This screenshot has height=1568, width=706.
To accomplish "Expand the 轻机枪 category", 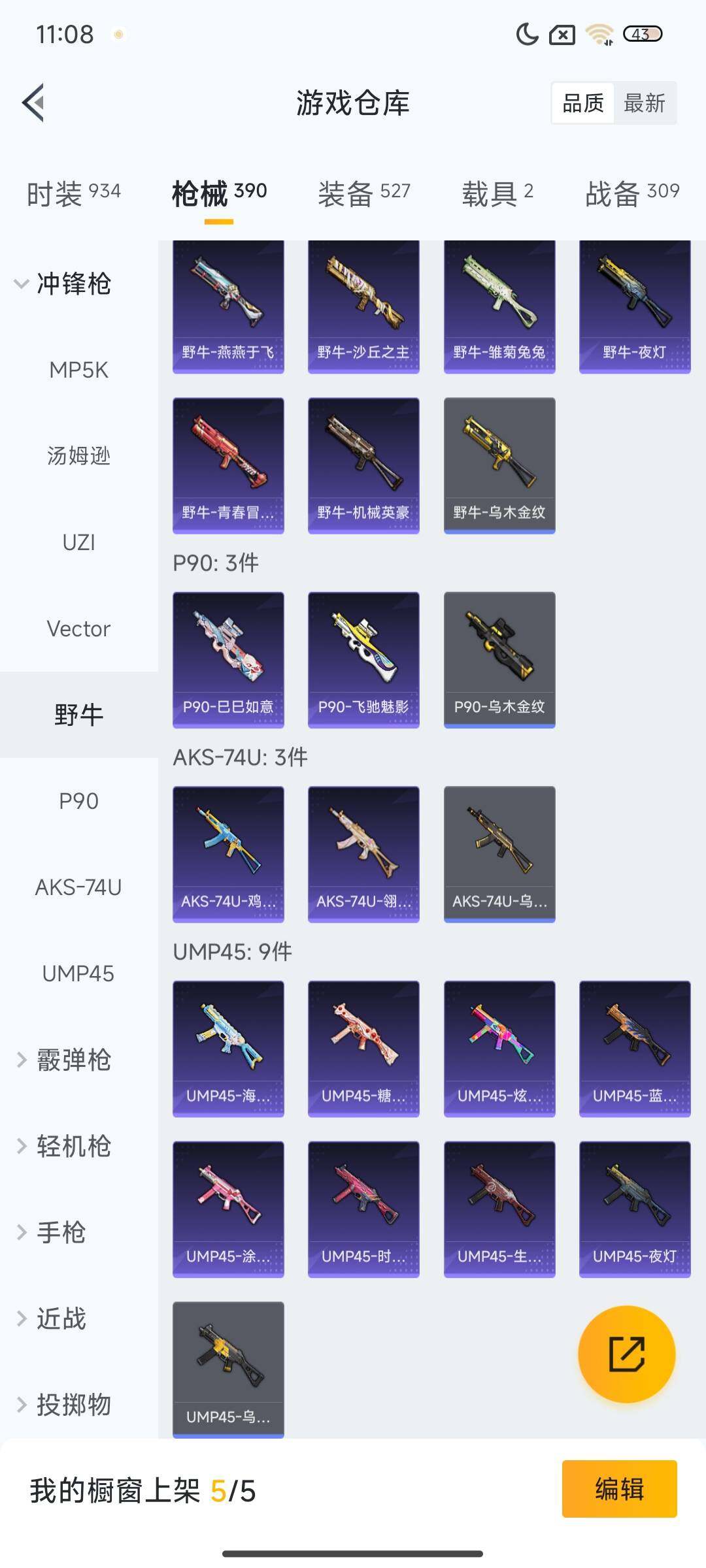I will point(65,1146).
